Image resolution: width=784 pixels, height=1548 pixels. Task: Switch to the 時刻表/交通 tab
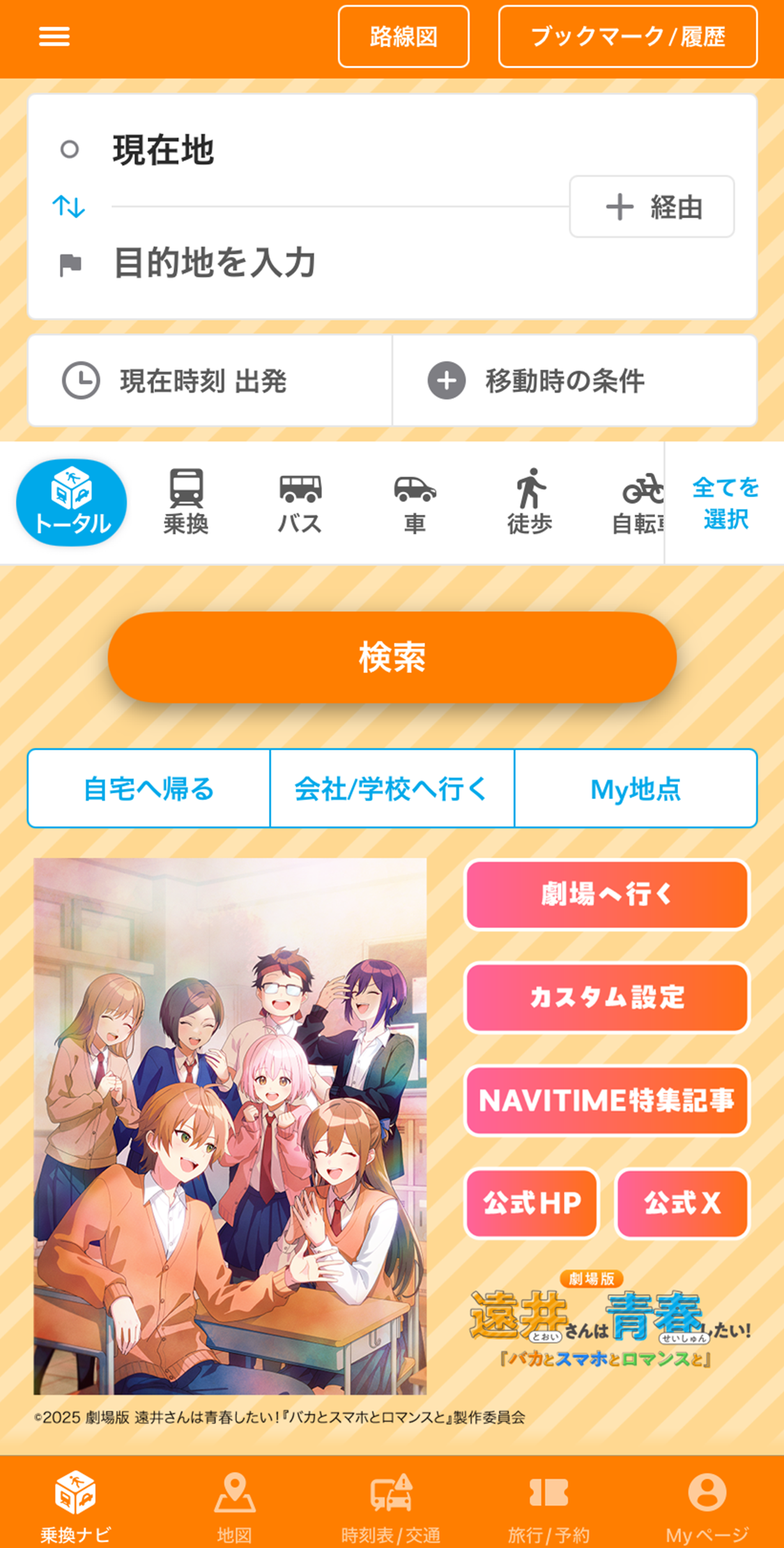(391, 1507)
